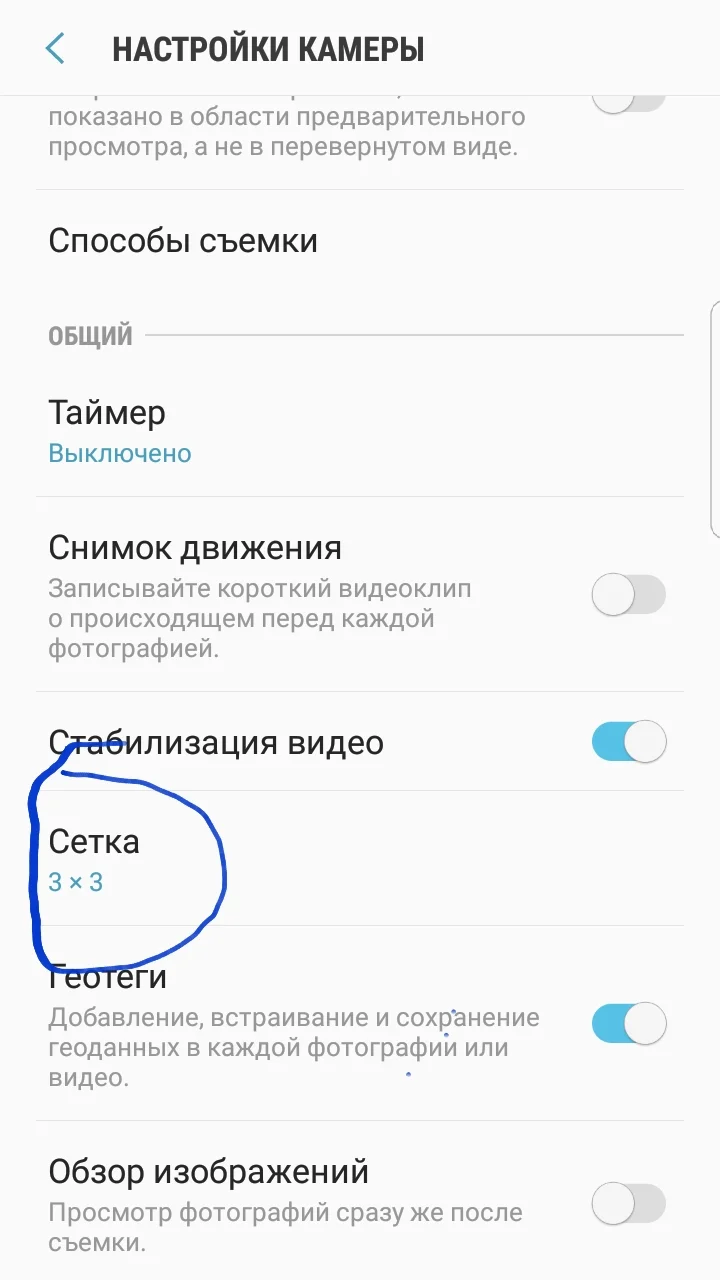Tap the НАСТРОЙКИ КАМЕРЫ title header
Viewport: 720px width, 1280px height.
point(268,47)
